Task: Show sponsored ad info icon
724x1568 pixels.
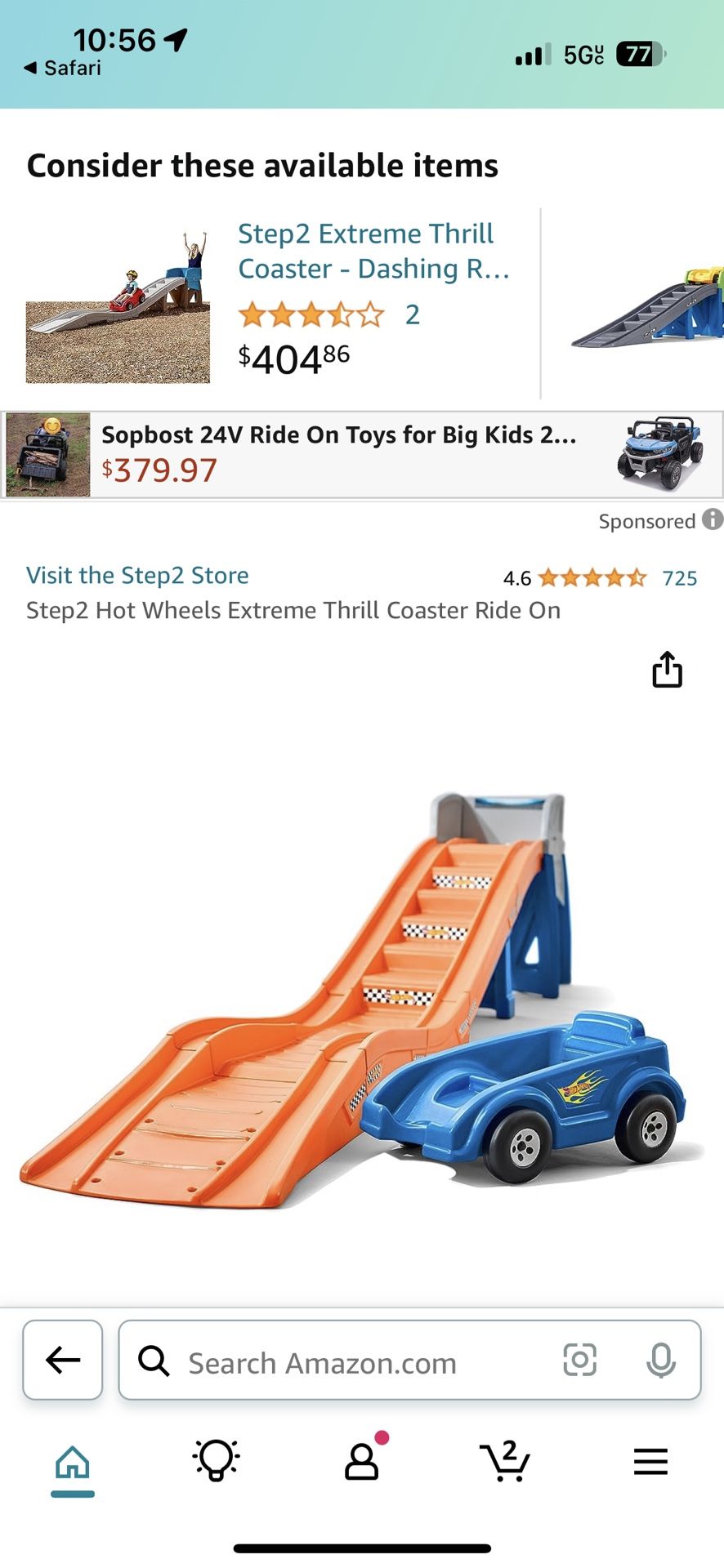Action: pos(713,519)
